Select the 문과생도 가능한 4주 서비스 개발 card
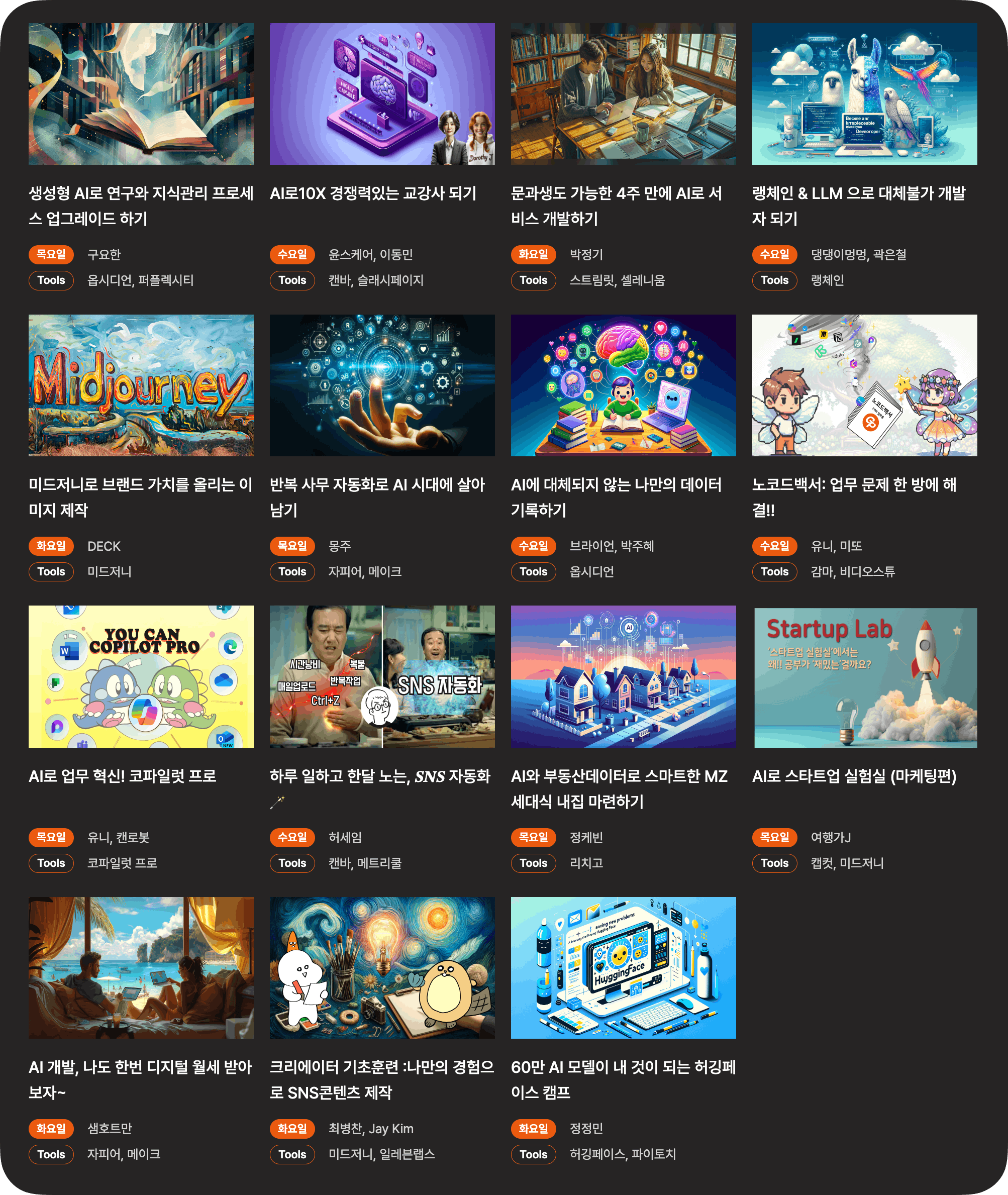The image size is (1008, 1195). click(x=623, y=94)
